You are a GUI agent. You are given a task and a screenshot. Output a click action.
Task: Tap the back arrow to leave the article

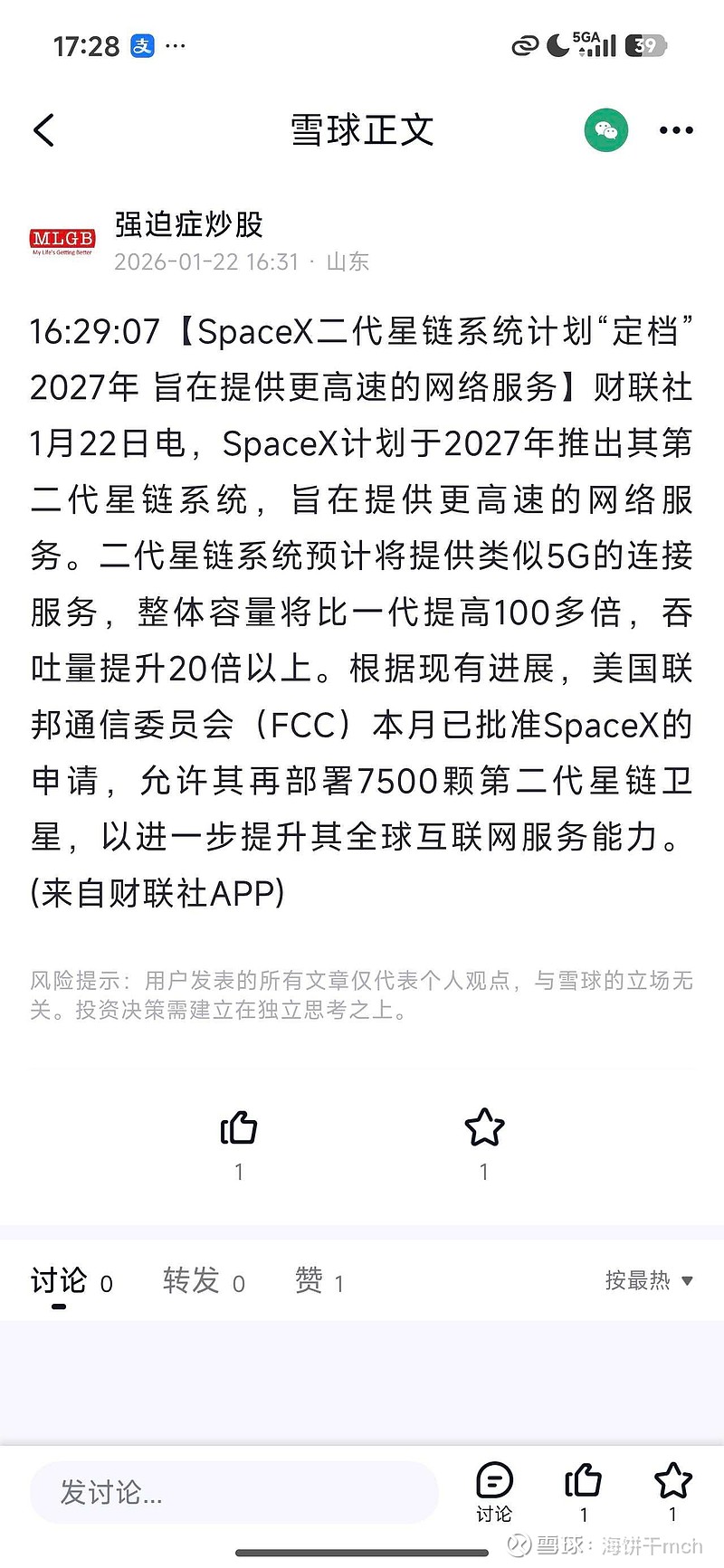[44, 129]
